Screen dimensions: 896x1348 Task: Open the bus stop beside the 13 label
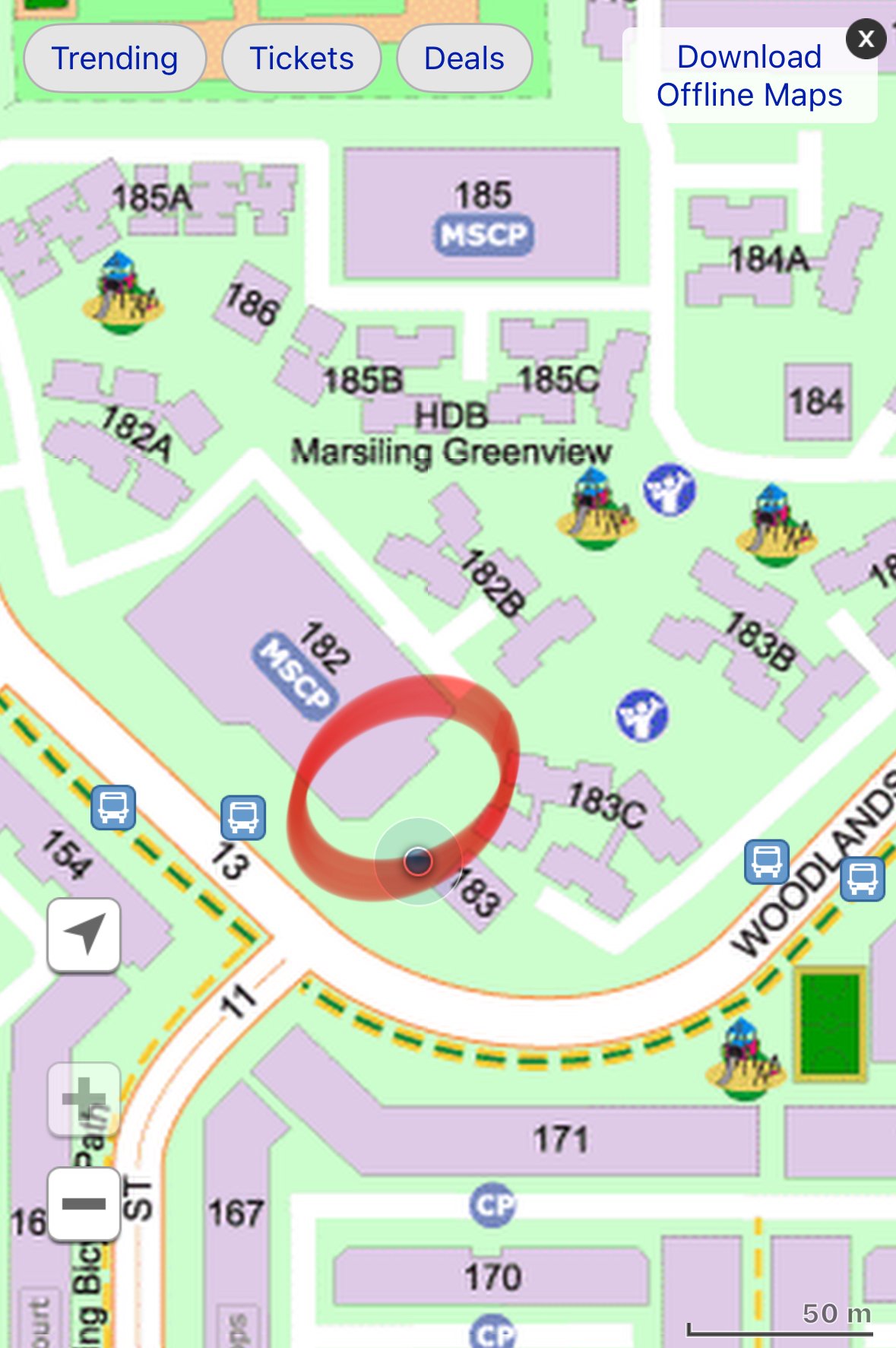click(243, 817)
